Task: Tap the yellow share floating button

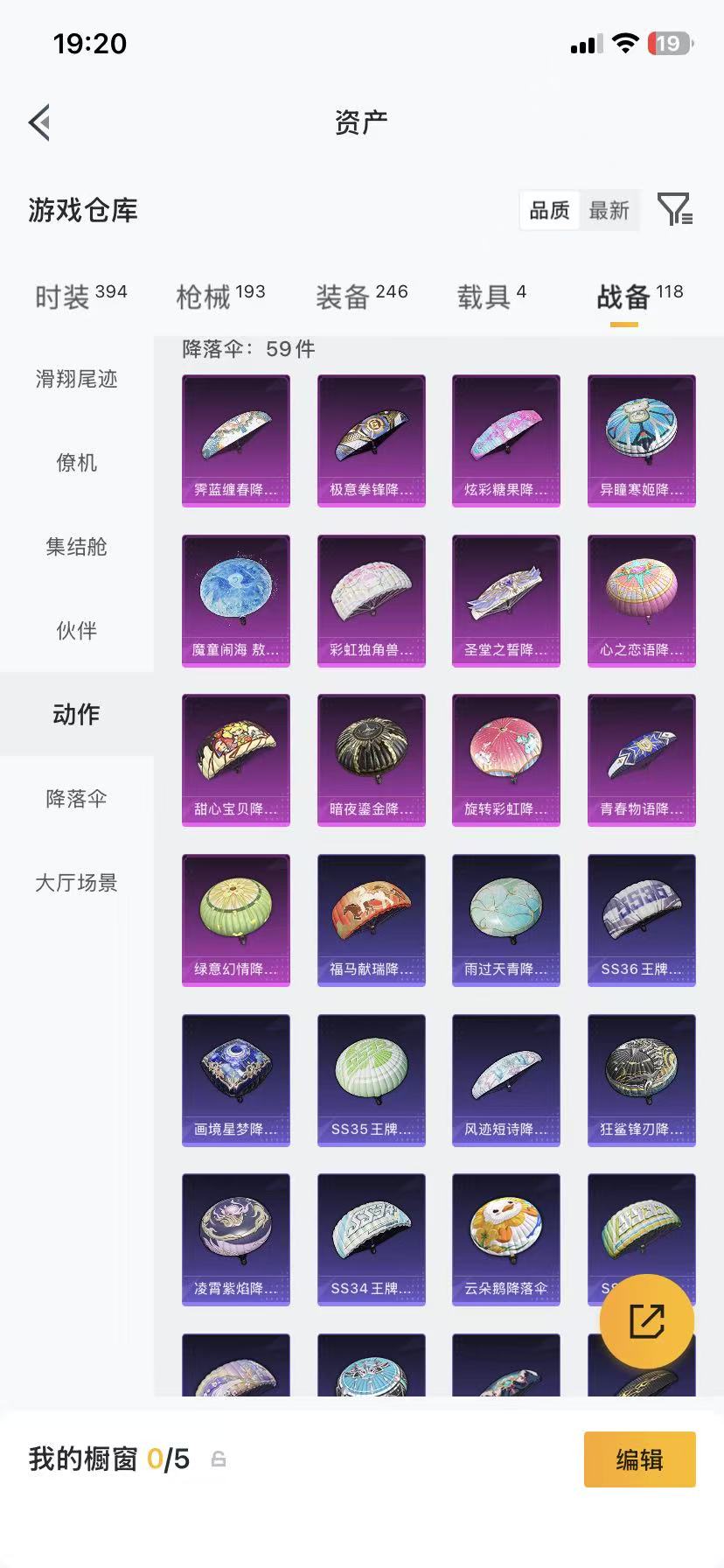Action: (648, 1321)
